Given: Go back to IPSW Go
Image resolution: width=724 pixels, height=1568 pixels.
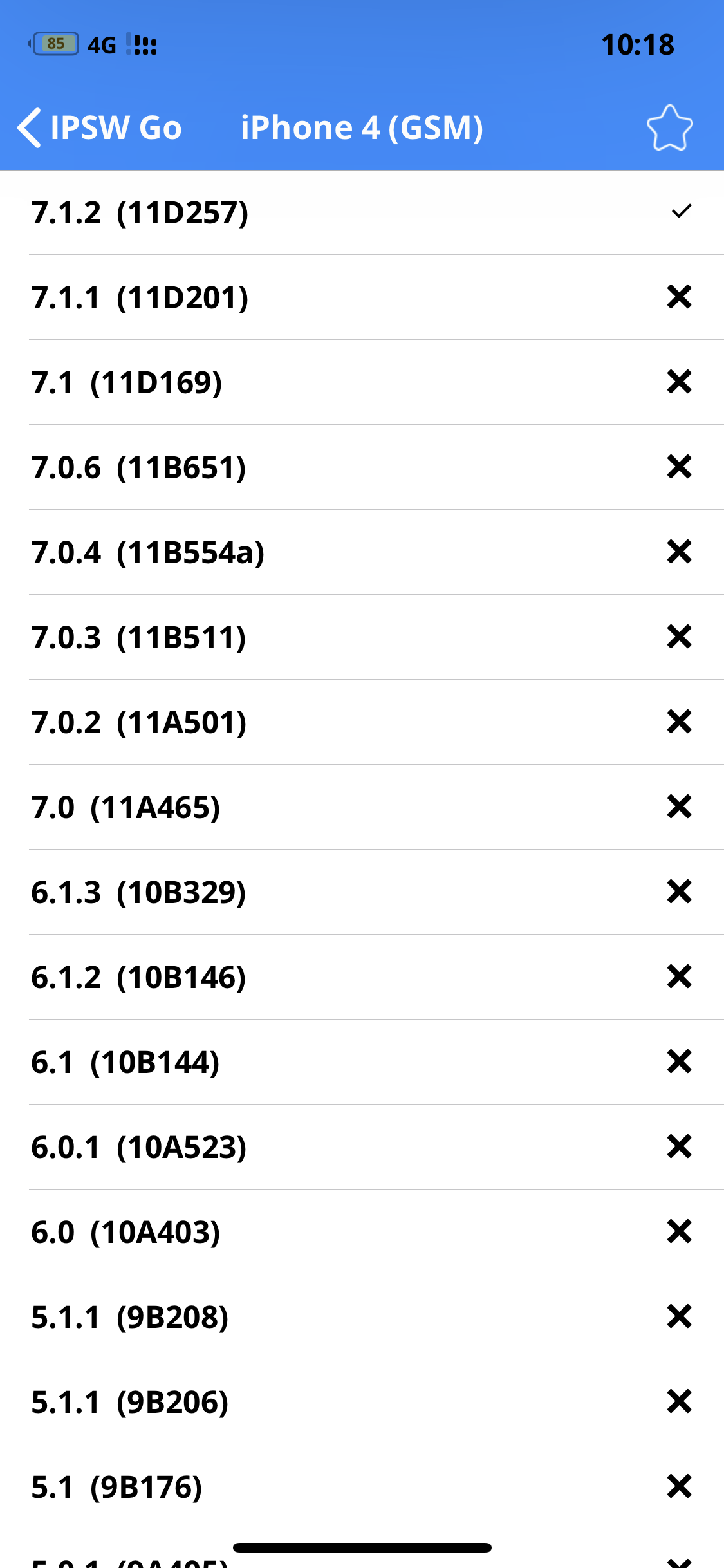Looking at the screenshot, I should pos(100,127).
